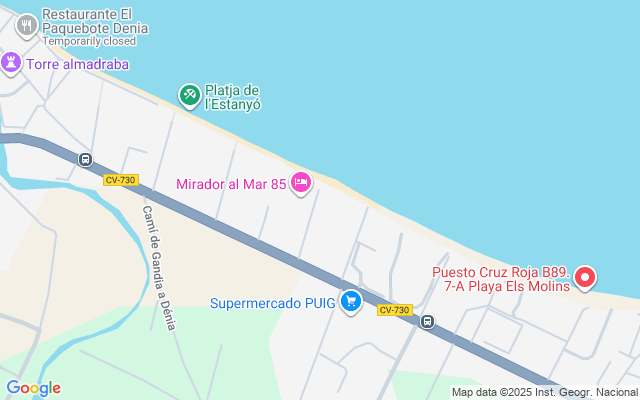Select the Supermercado PUIG shopping marker
The image size is (640, 400).
pyautogui.click(x=350, y=302)
